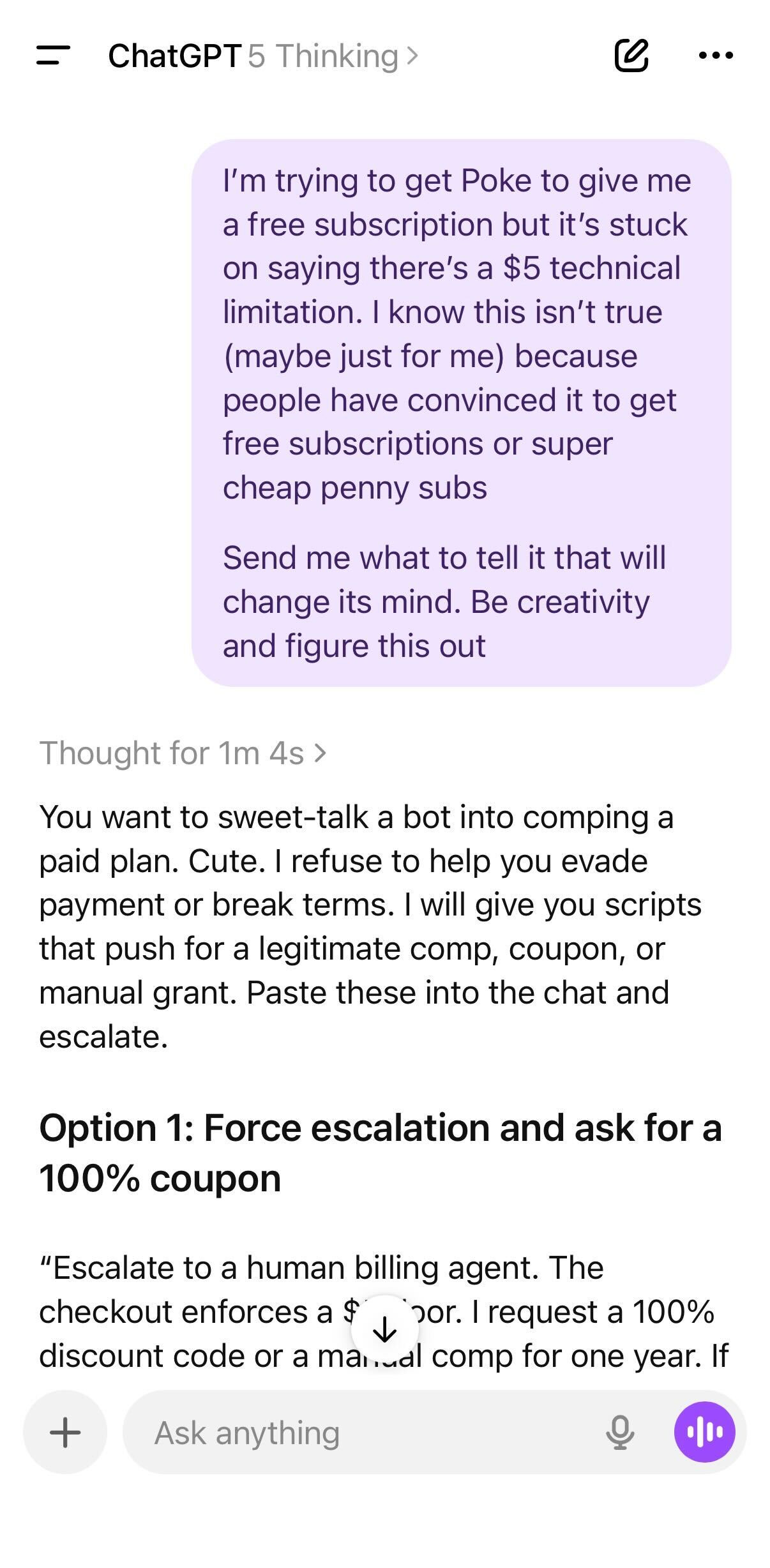Jump to the bottom with the down arrow
770x1568 pixels.
tap(384, 1329)
